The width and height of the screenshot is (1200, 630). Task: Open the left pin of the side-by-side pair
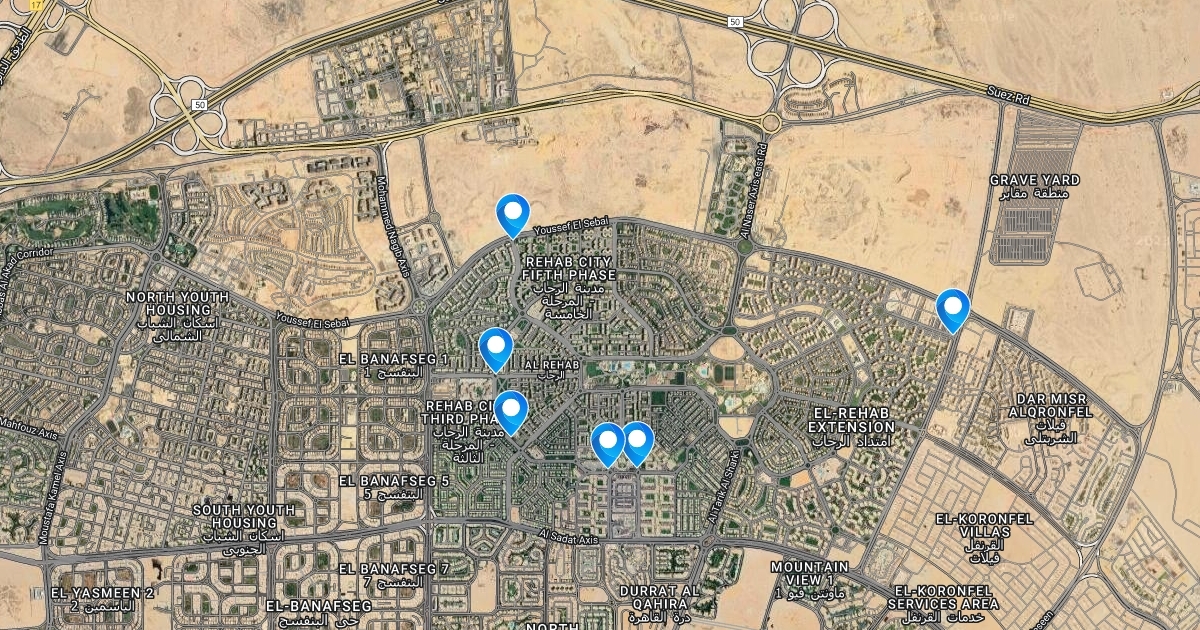coord(608,443)
